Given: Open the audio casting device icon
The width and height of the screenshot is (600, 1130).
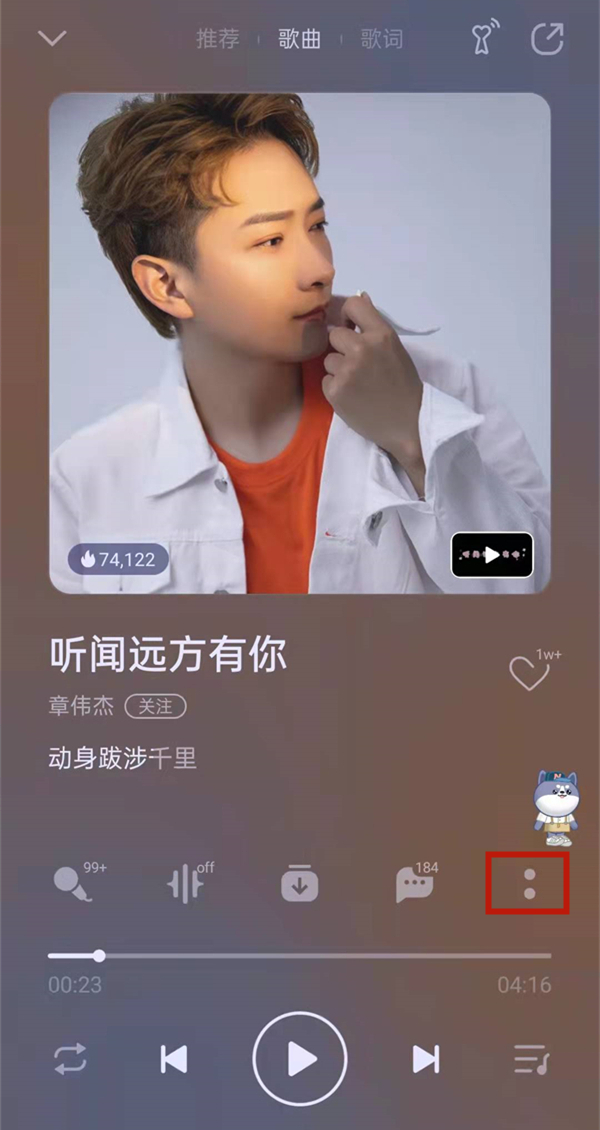Looking at the screenshot, I should [x=485, y=40].
